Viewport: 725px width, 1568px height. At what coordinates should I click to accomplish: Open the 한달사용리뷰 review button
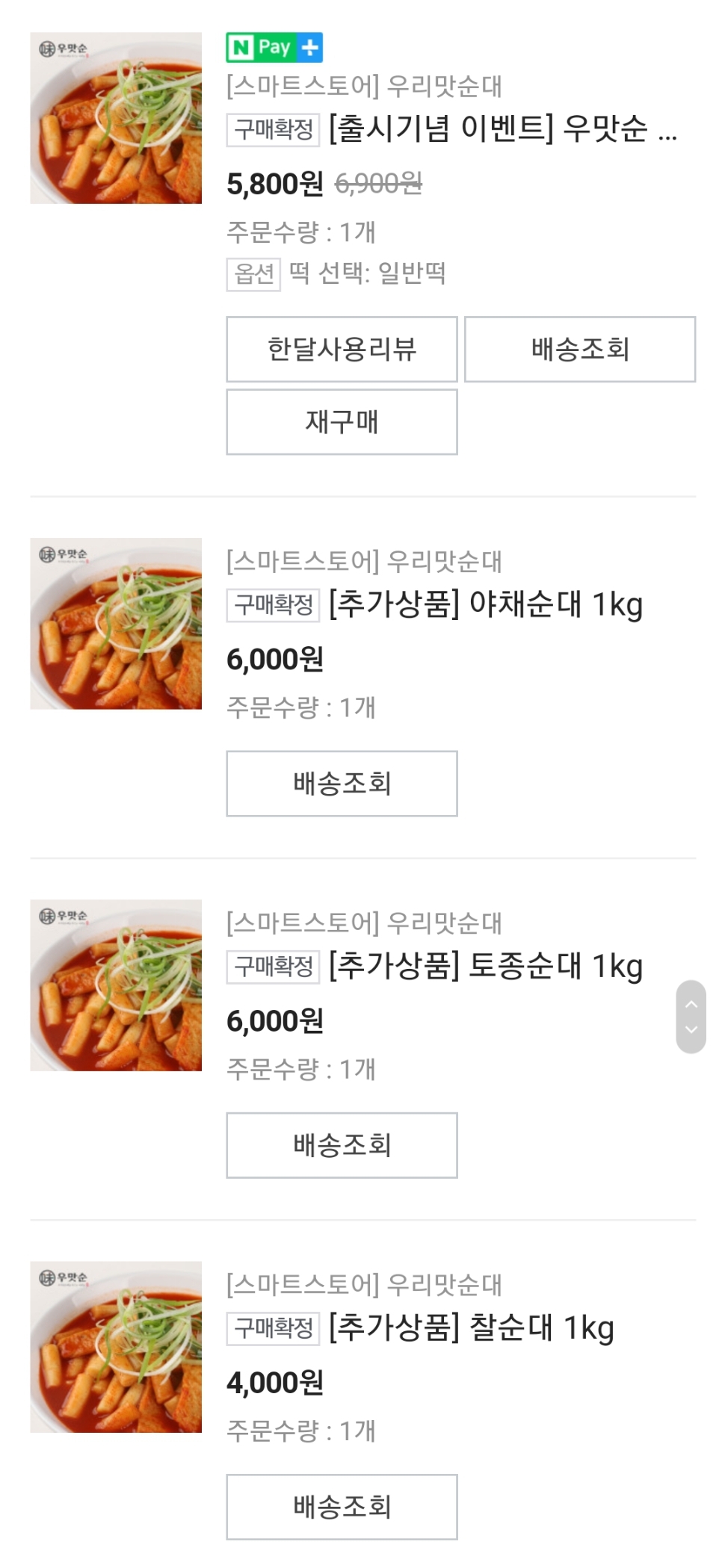[x=342, y=349]
